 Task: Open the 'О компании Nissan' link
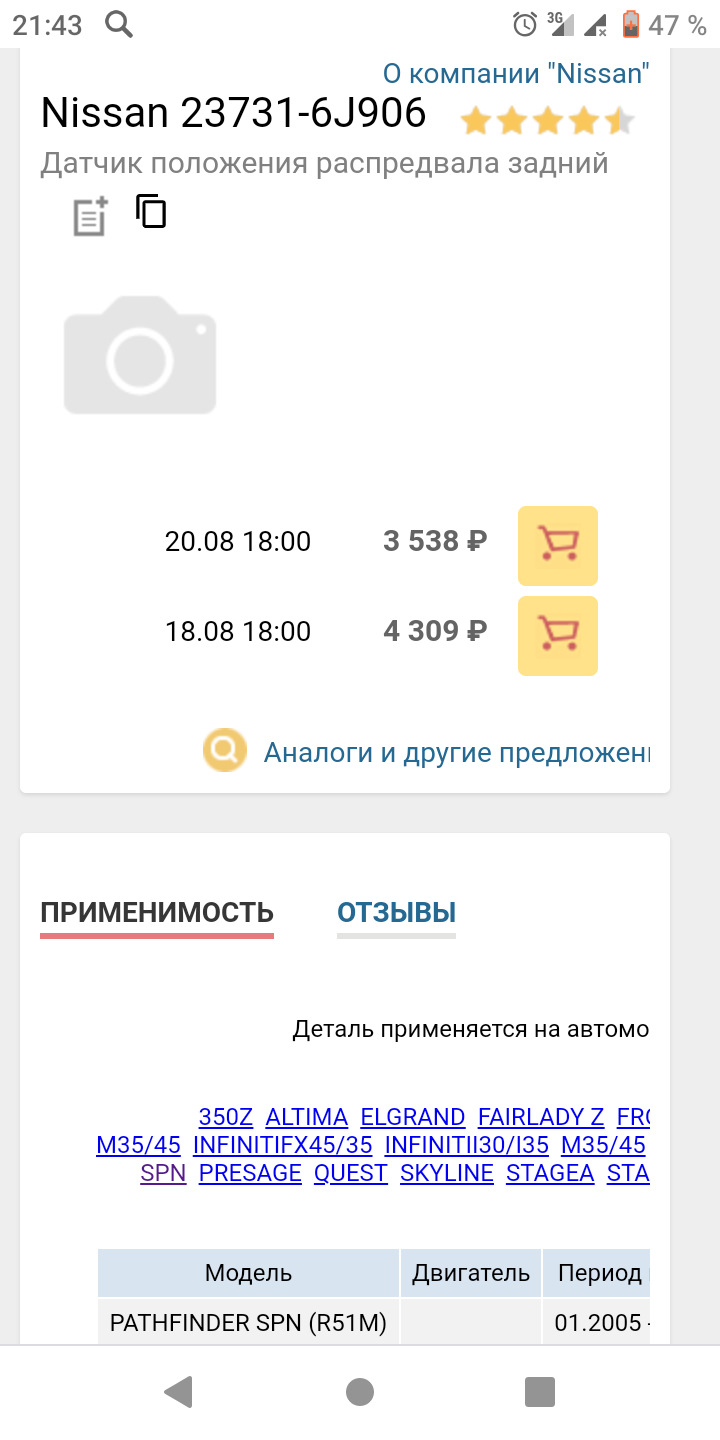point(516,73)
